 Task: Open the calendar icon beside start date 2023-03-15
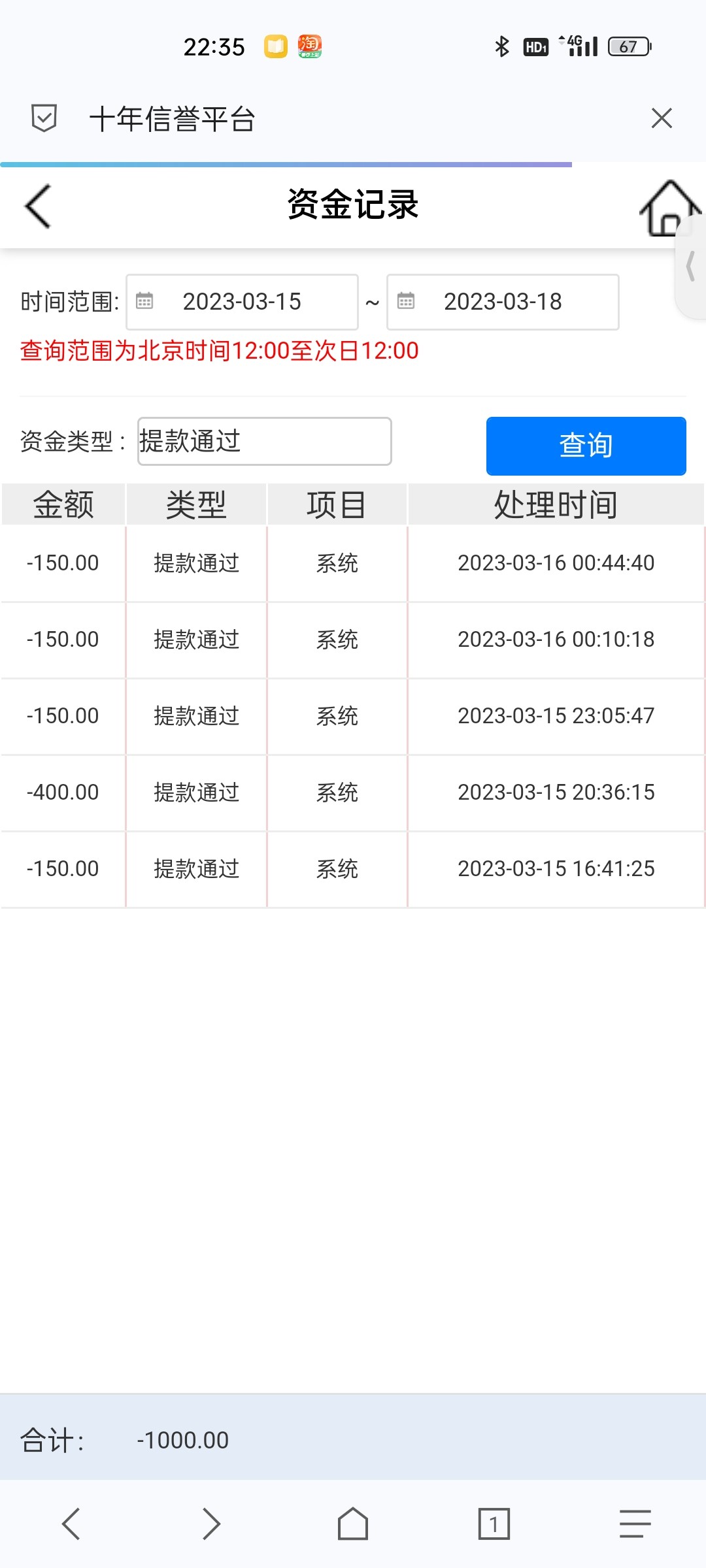[x=145, y=301]
